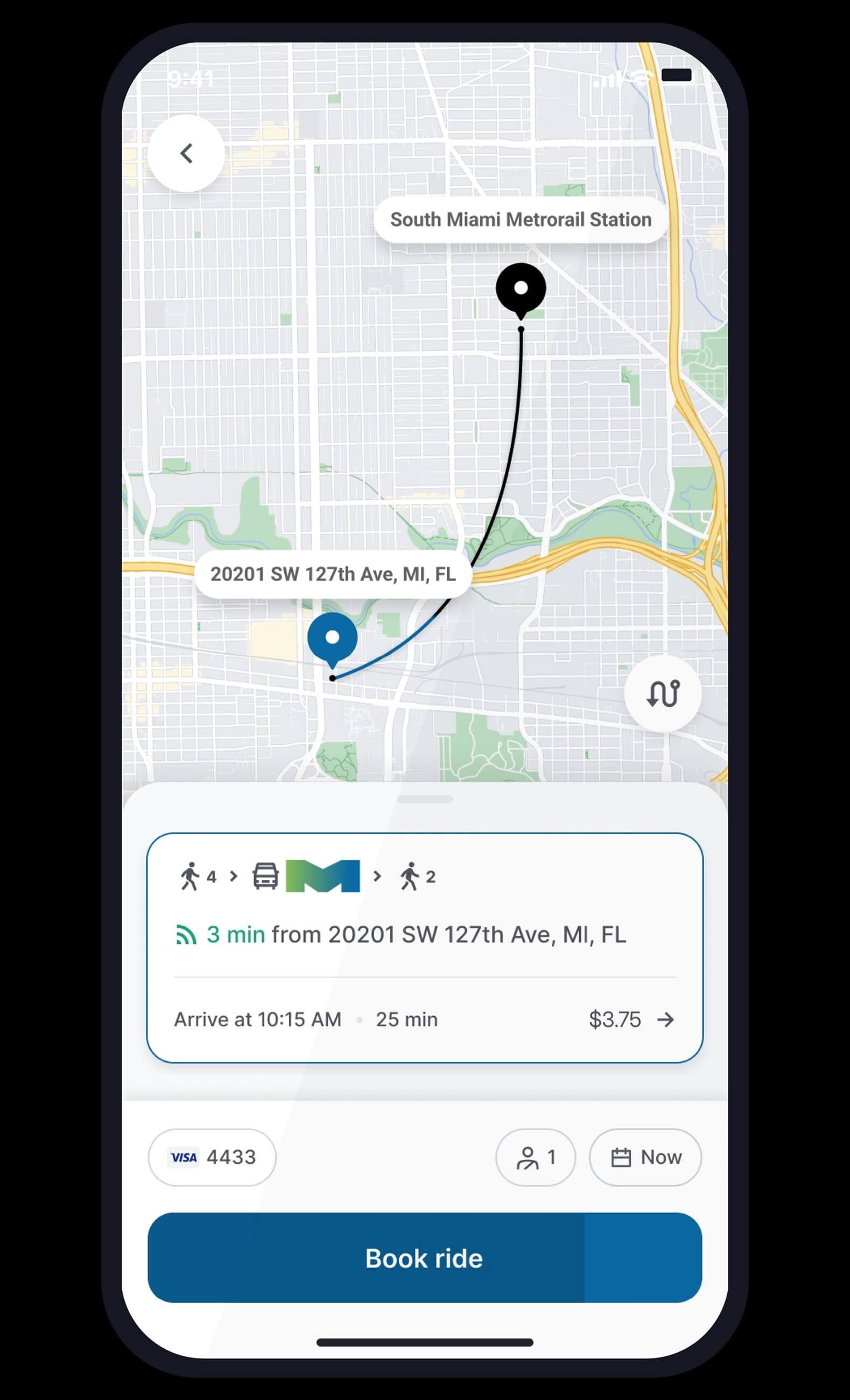Tap the 20201 SW 127th Ave pickup label
Screen dimensions: 850x1400
[333, 575]
